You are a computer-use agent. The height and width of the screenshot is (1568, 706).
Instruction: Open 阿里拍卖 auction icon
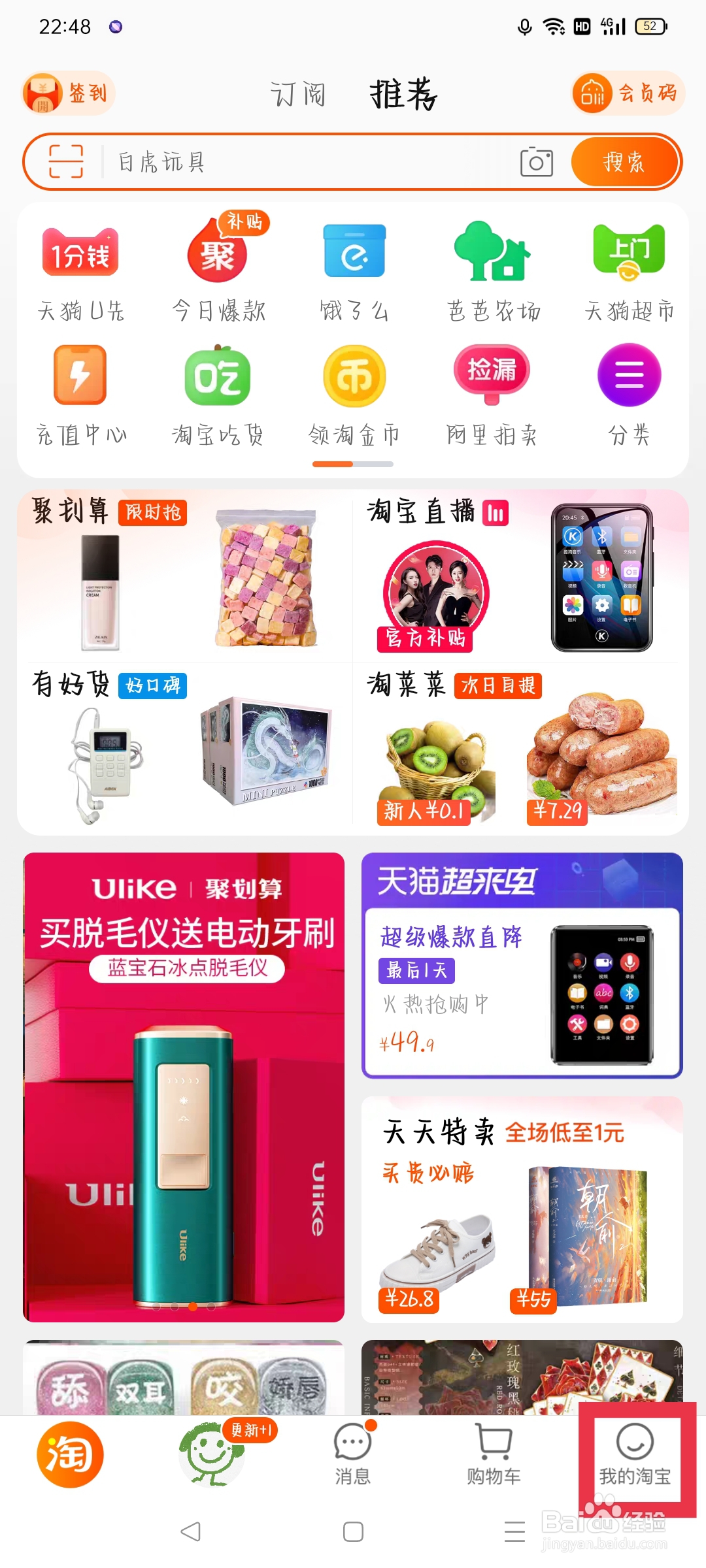pos(490,392)
